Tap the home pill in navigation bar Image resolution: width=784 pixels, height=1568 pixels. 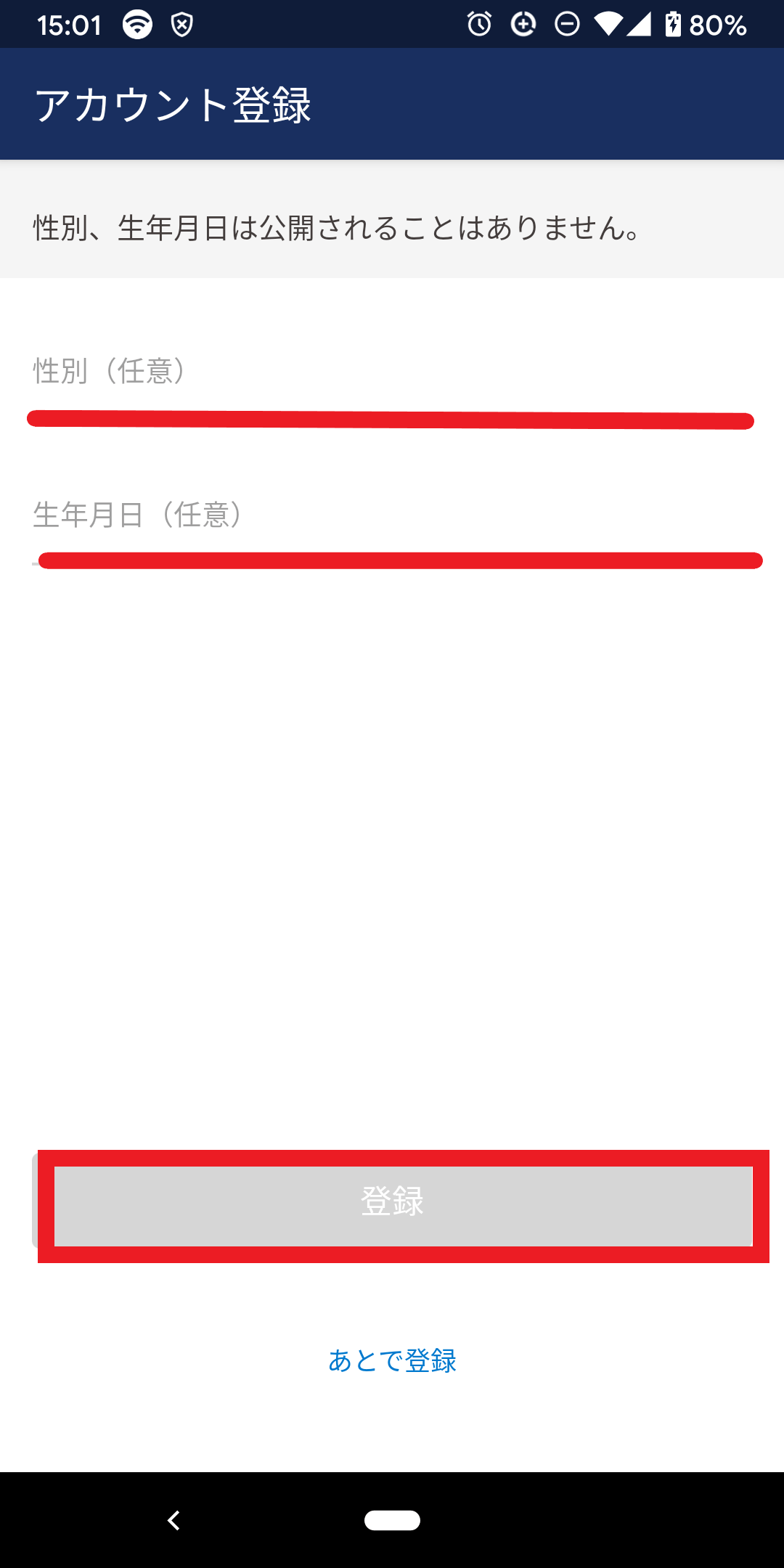pos(392,1520)
